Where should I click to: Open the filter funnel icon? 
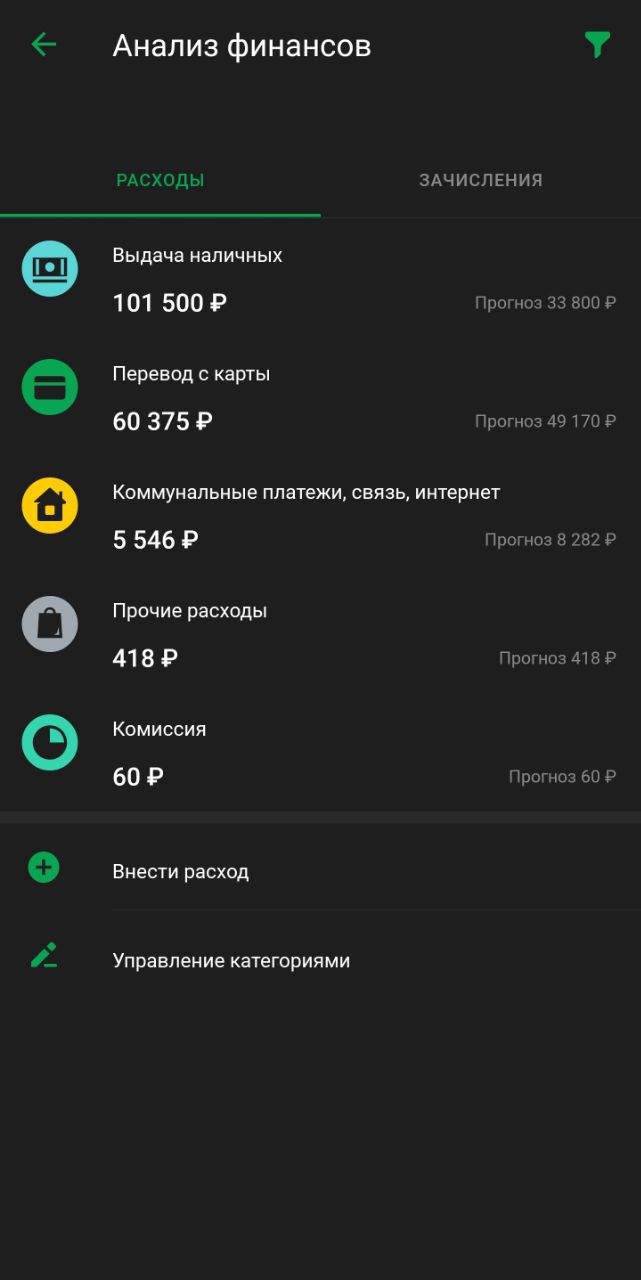coord(597,45)
